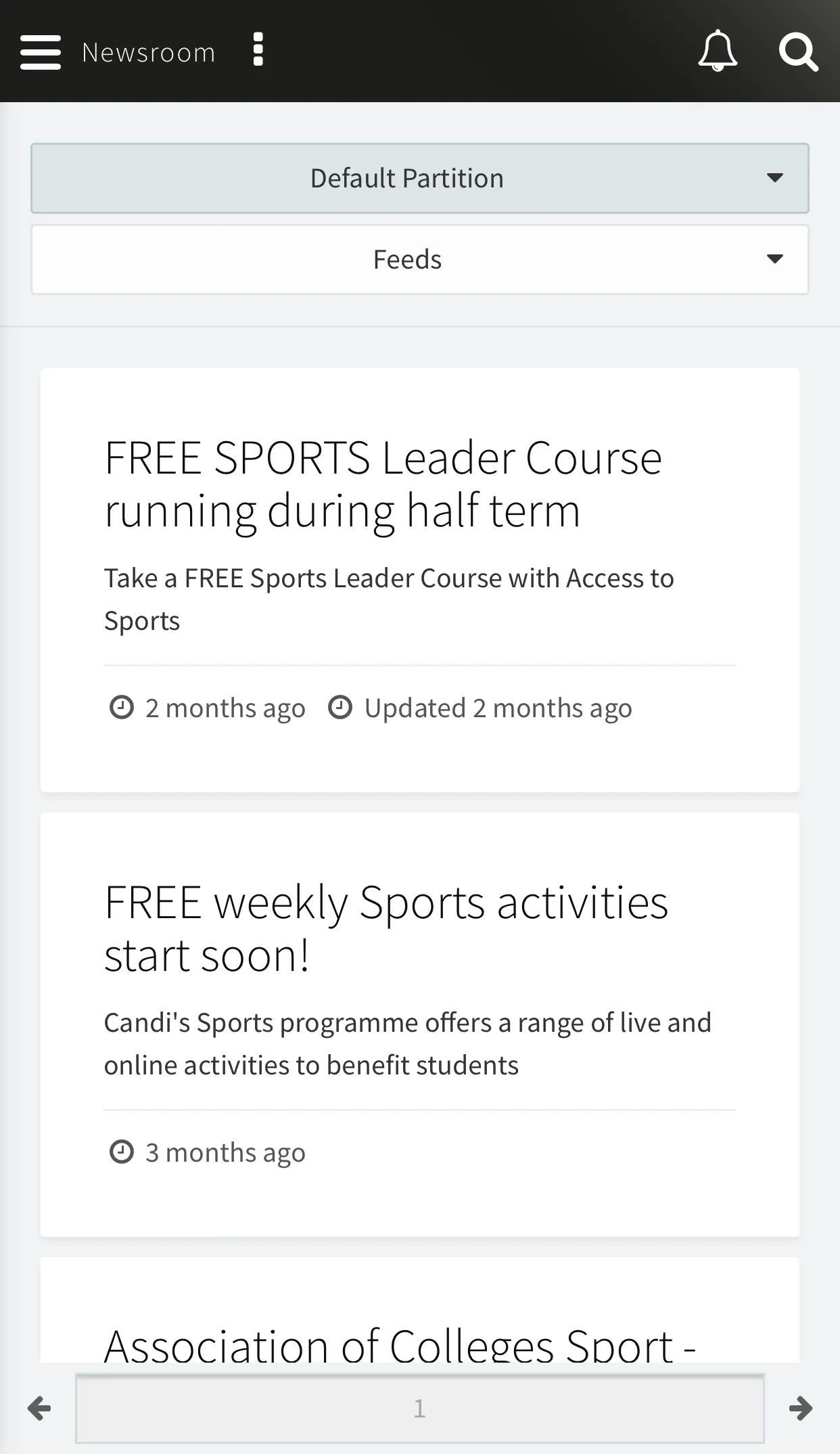The width and height of the screenshot is (840, 1454).
Task: Tap the search magnifier icon
Action: [x=798, y=52]
